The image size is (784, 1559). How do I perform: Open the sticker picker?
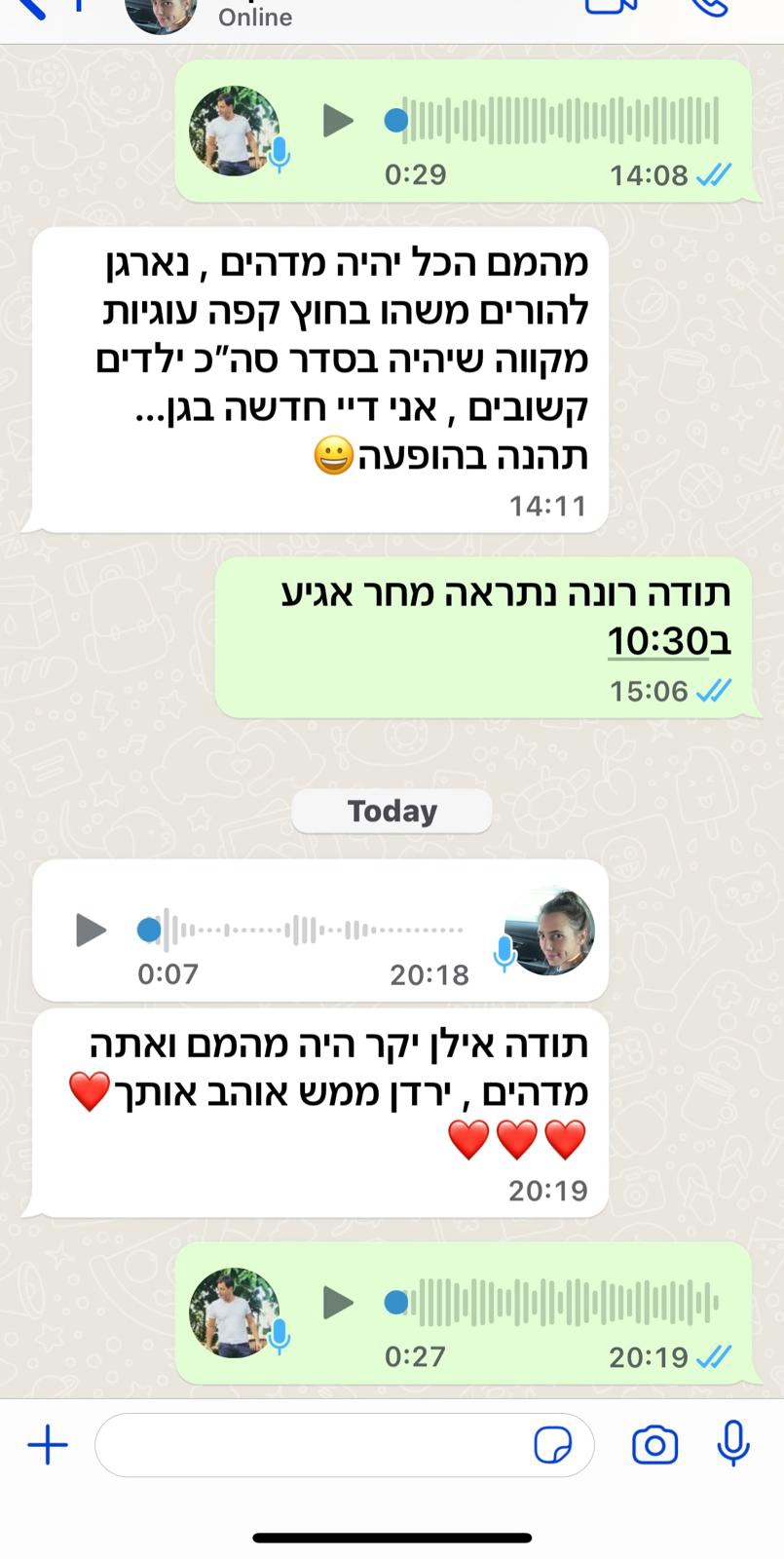[x=553, y=1444]
